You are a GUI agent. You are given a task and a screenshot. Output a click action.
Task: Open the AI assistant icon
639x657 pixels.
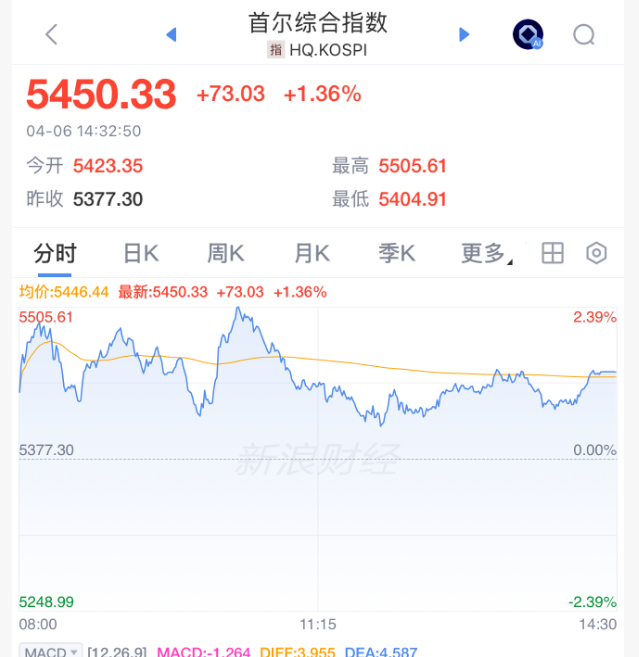pyautogui.click(x=527, y=35)
